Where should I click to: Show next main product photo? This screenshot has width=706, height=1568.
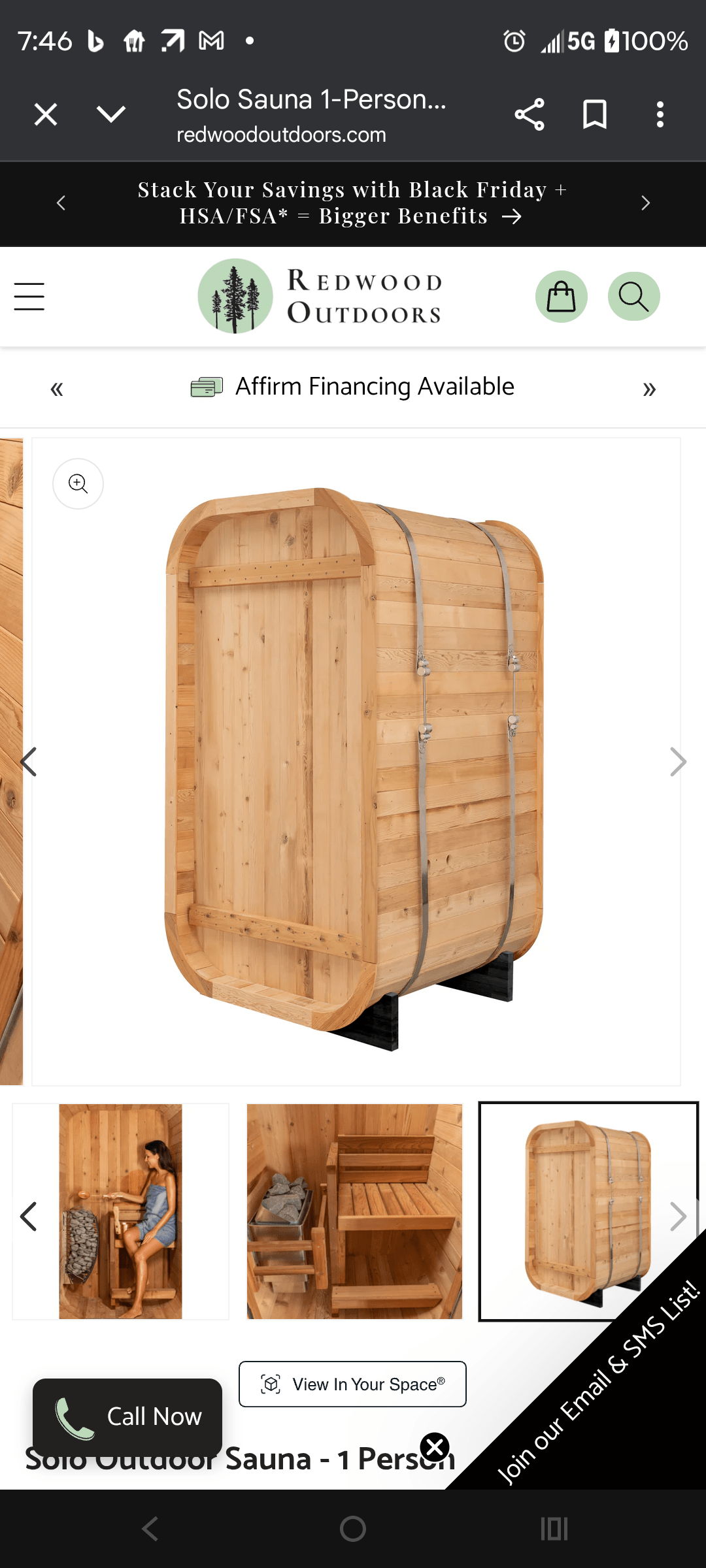coord(678,762)
